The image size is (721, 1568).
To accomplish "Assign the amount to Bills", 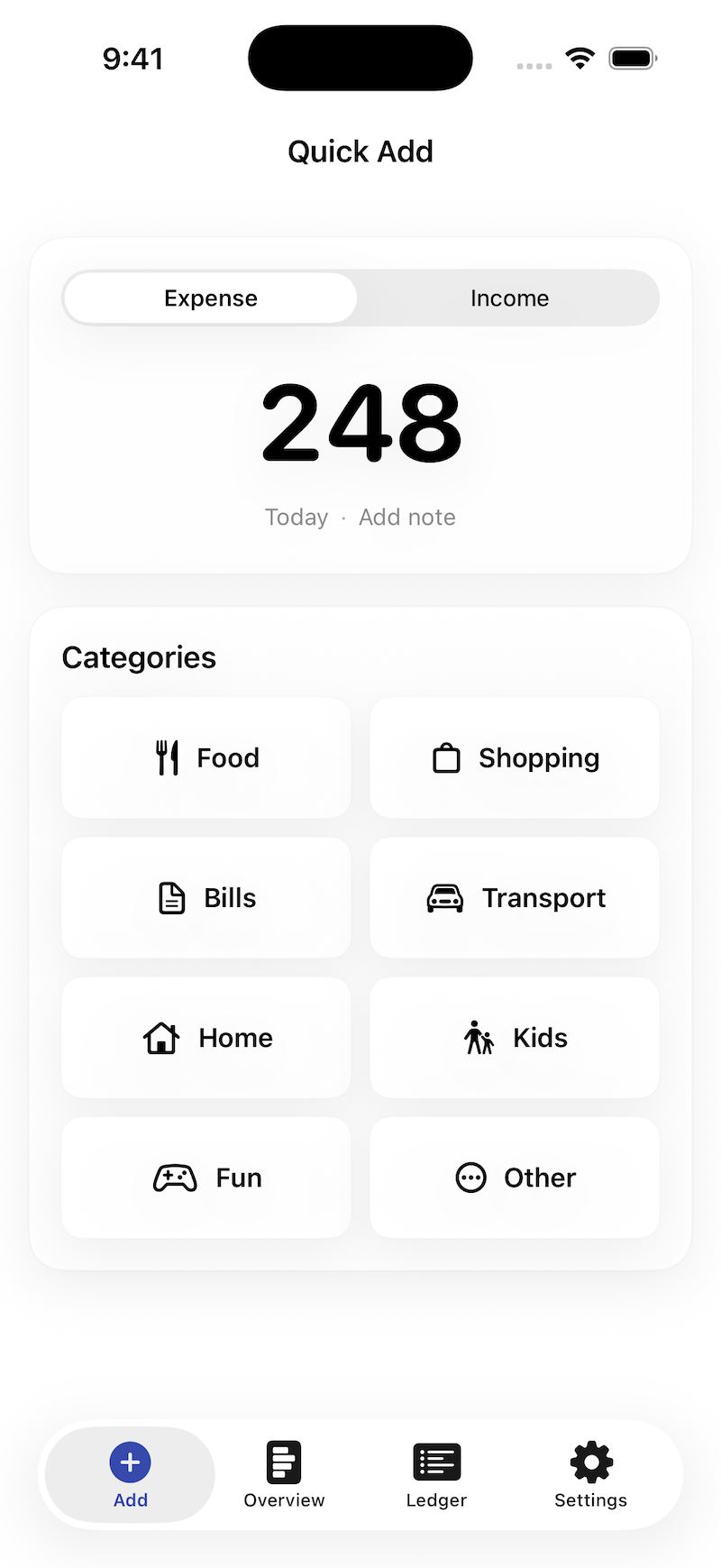I will pyautogui.click(x=206, y=898).
